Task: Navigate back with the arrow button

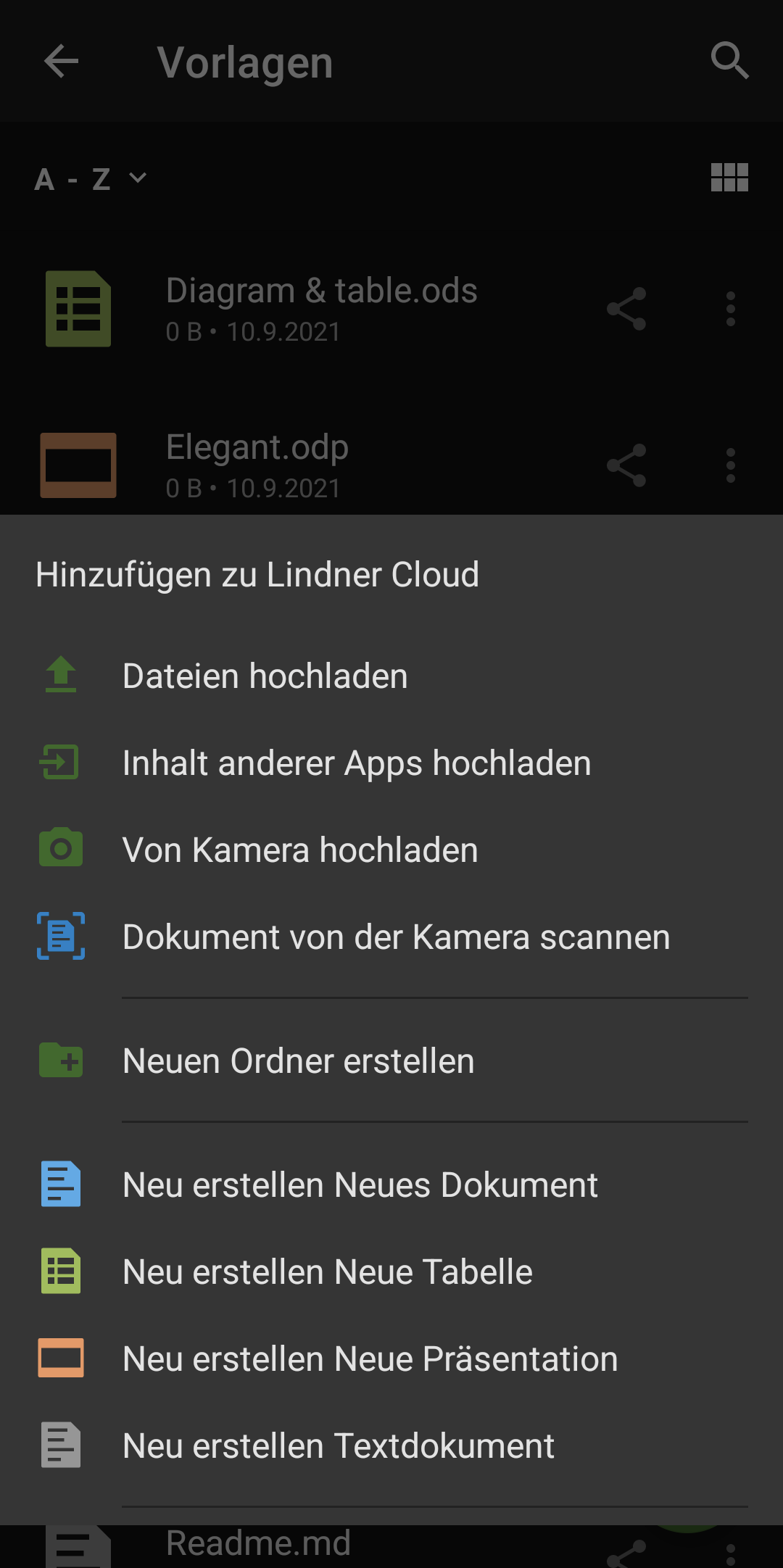Action: click(62, 62)
